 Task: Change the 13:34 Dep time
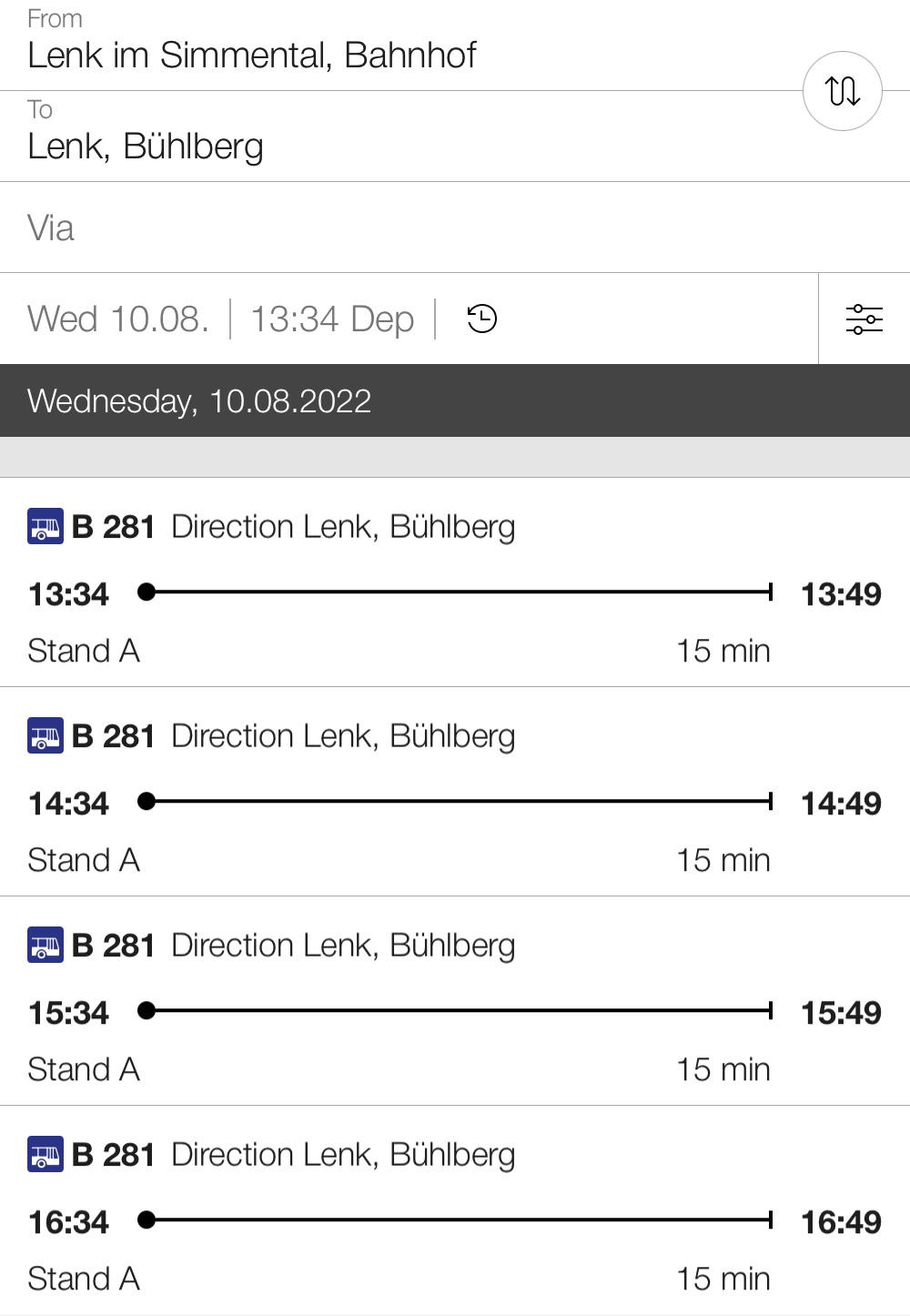332,319
